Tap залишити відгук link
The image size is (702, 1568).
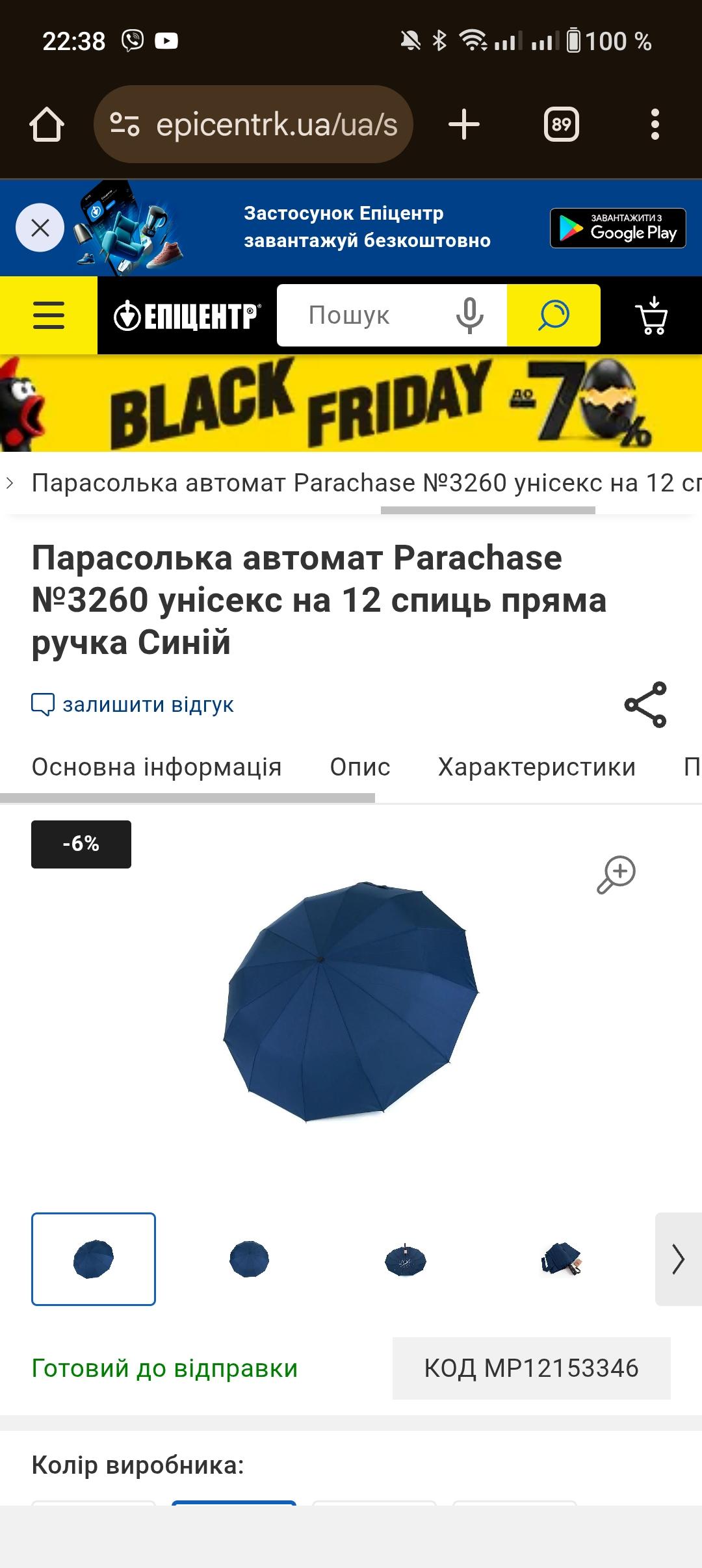133,705
